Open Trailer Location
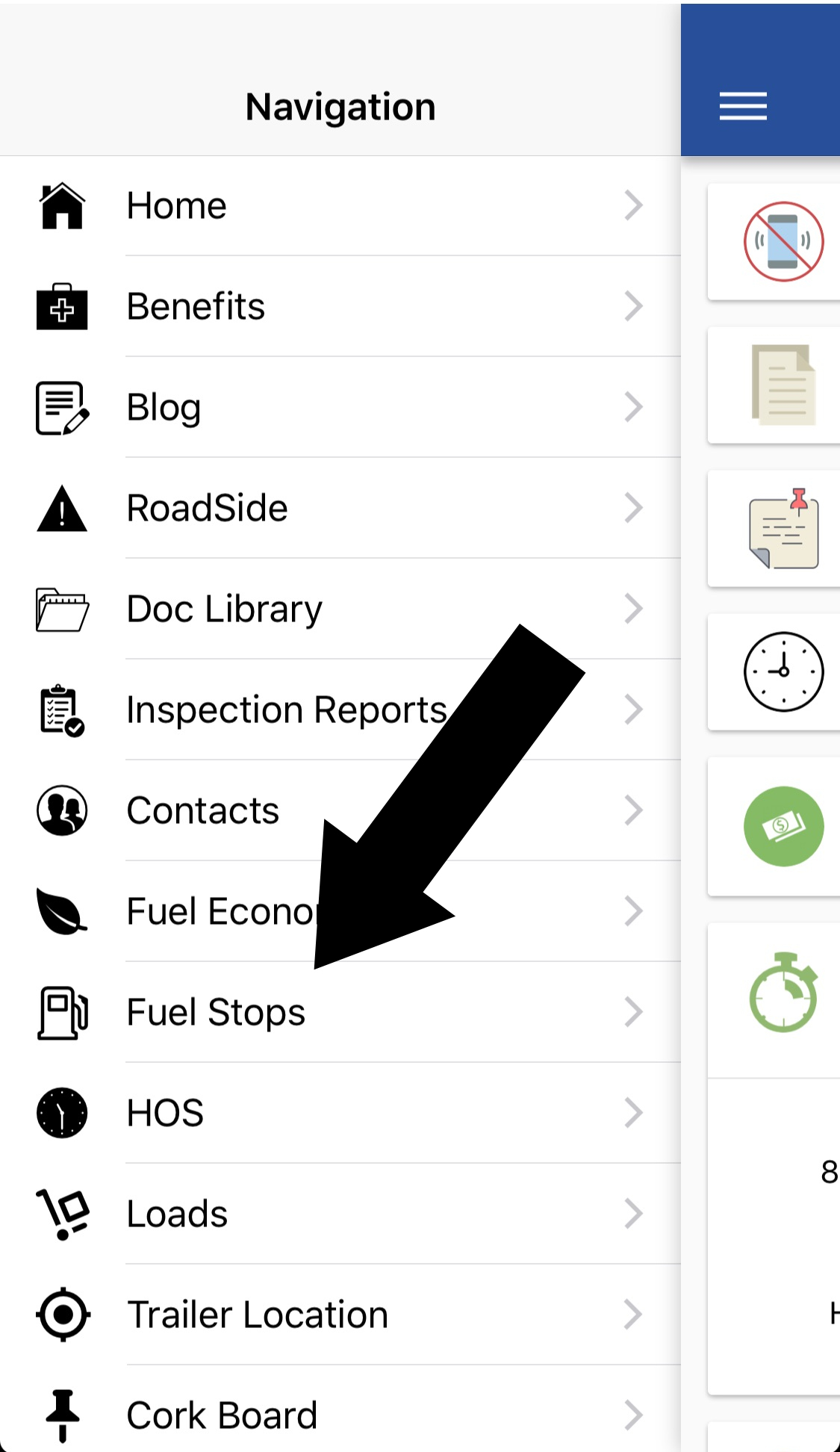This screenshot has height=1452, width=840. point(340,1315)
